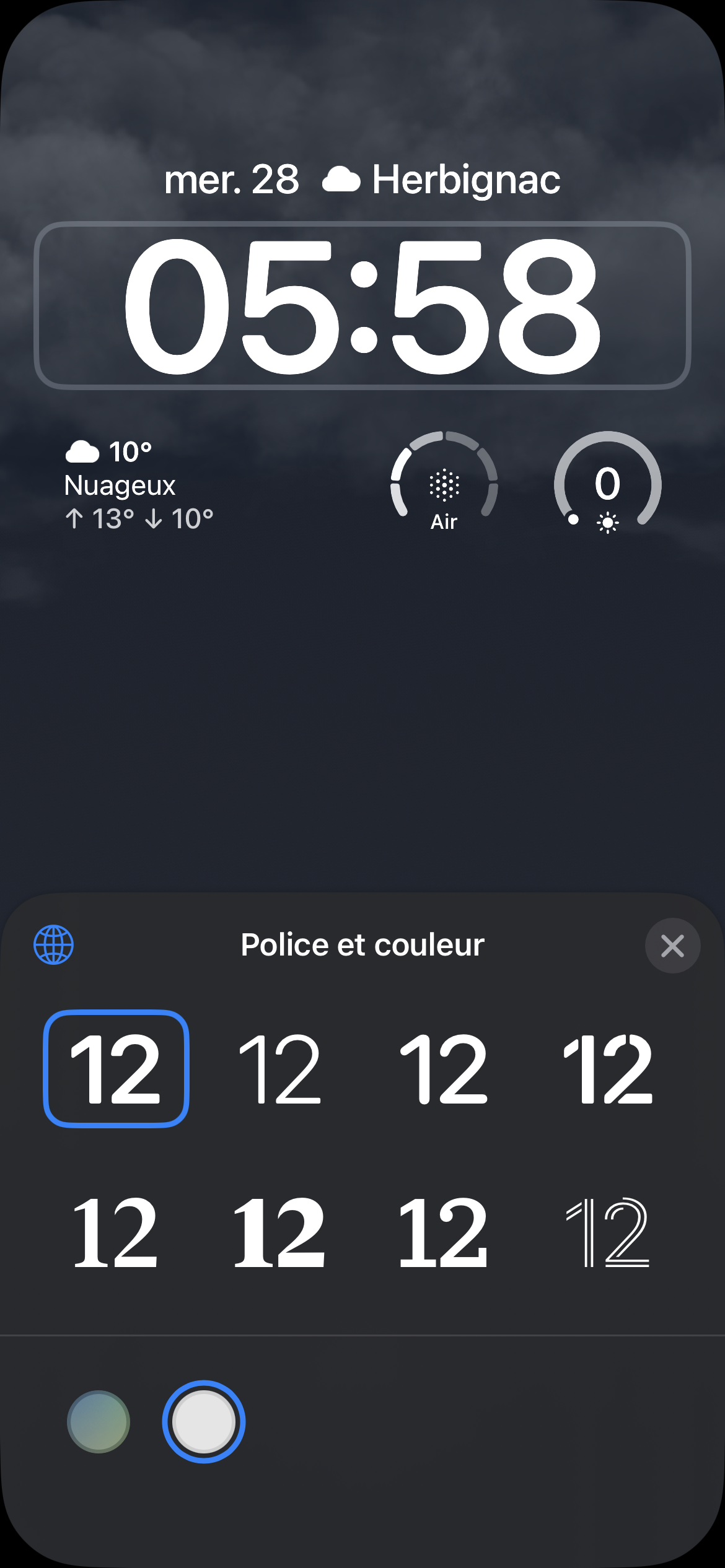The height and width of the screenshot is (1568, 725).
Task: Select the white color swatch
Action: coord(204,1422)
